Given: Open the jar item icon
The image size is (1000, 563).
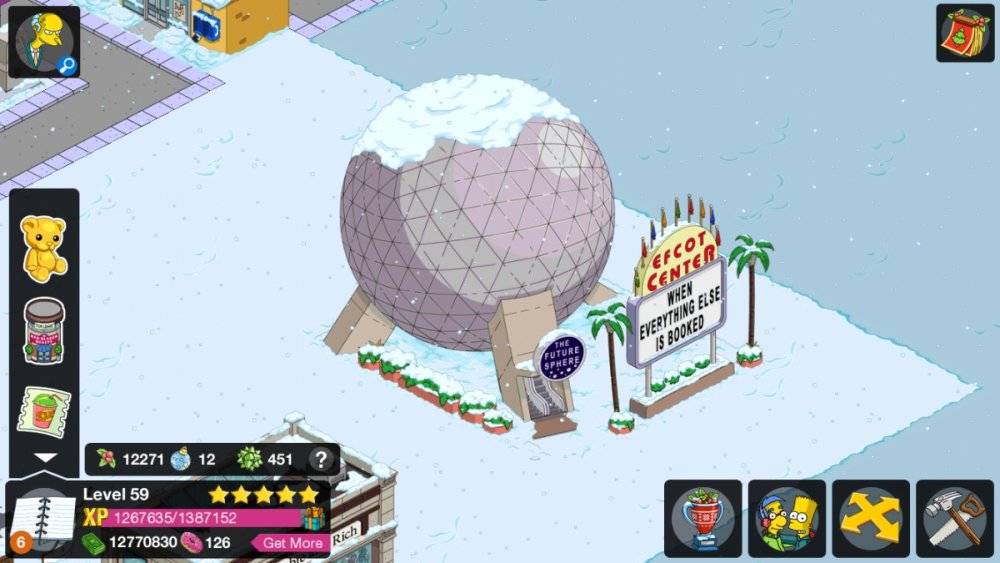Looking at the screenshot, I should tap(44, 330).
